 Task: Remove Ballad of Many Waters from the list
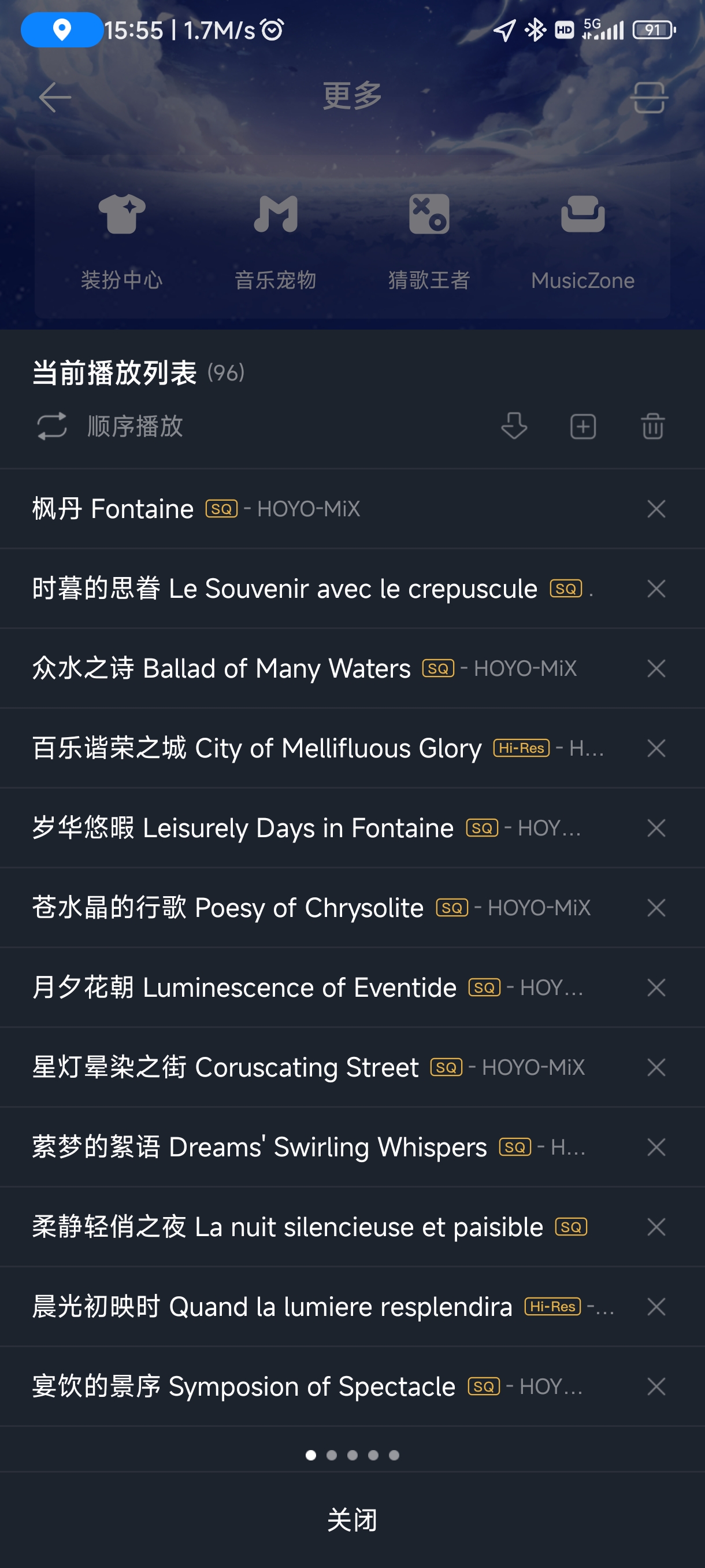pyautogui.click(x=656, y=668)
